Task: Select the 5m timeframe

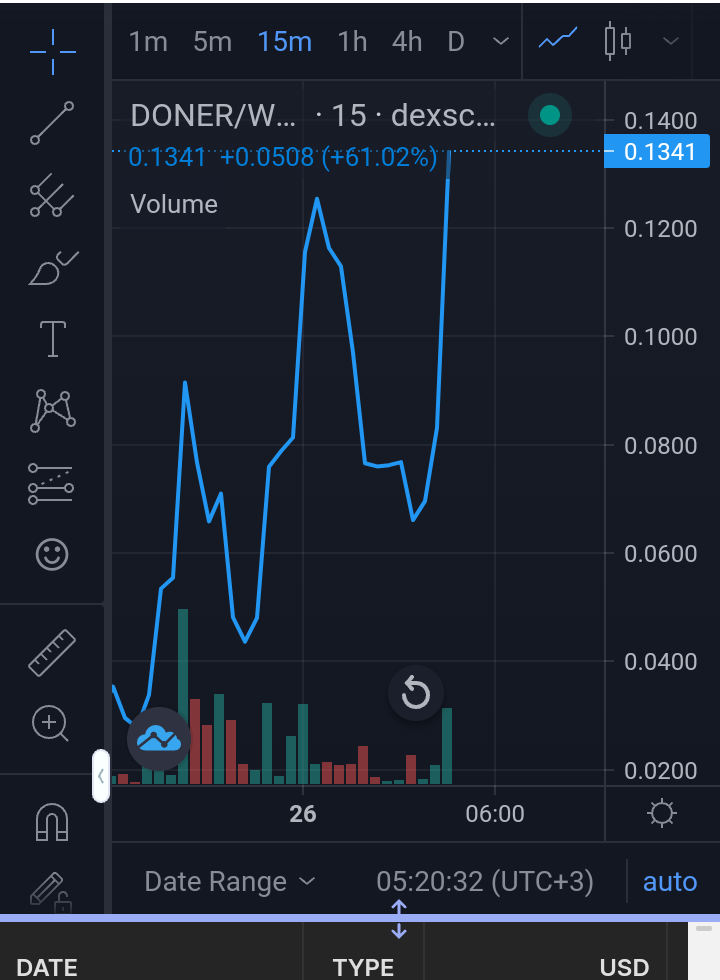Action: (x=212, y=42)
